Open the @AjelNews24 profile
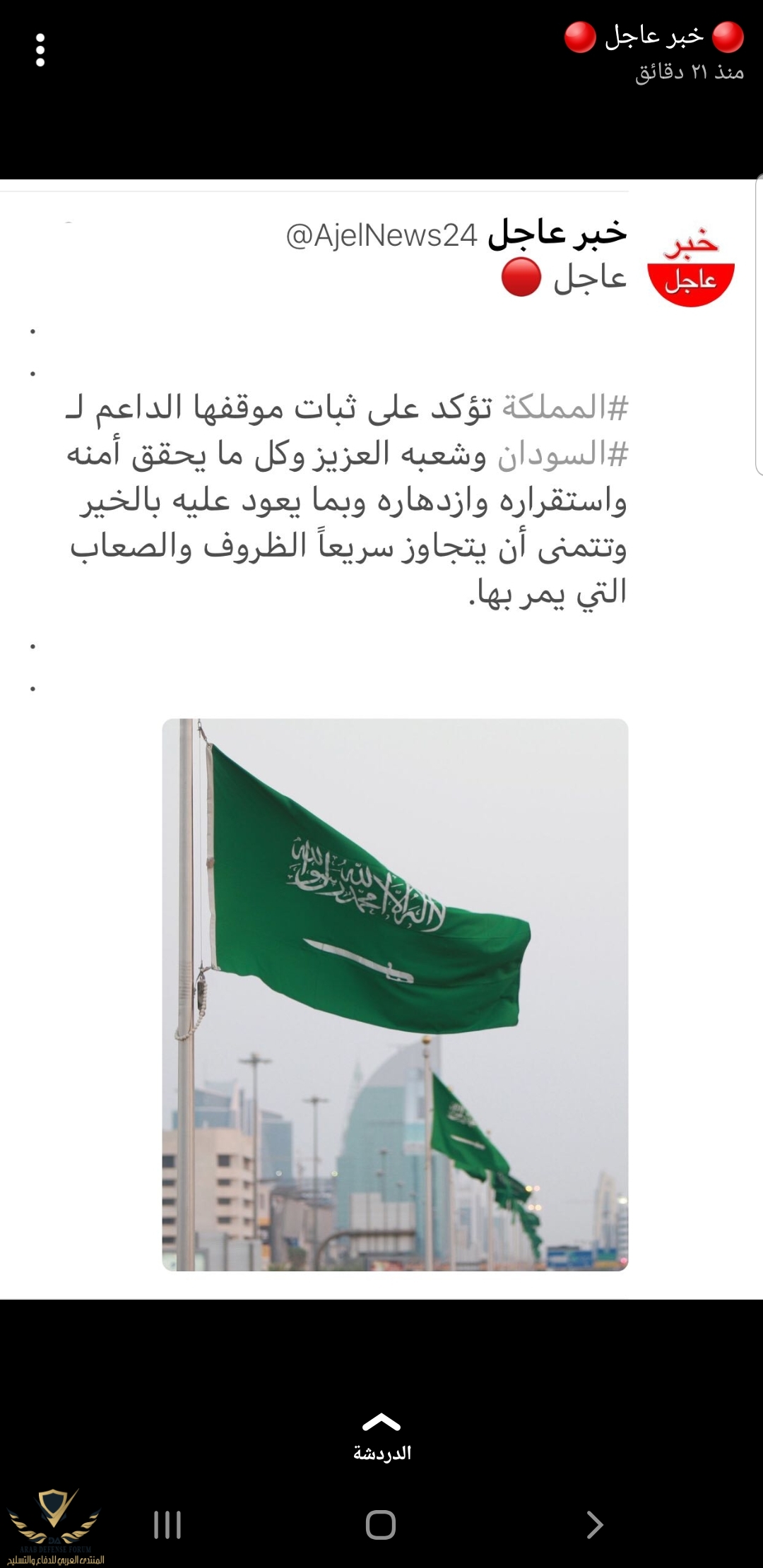Viewport: 763px width, 1568px height. pos(381,235)
